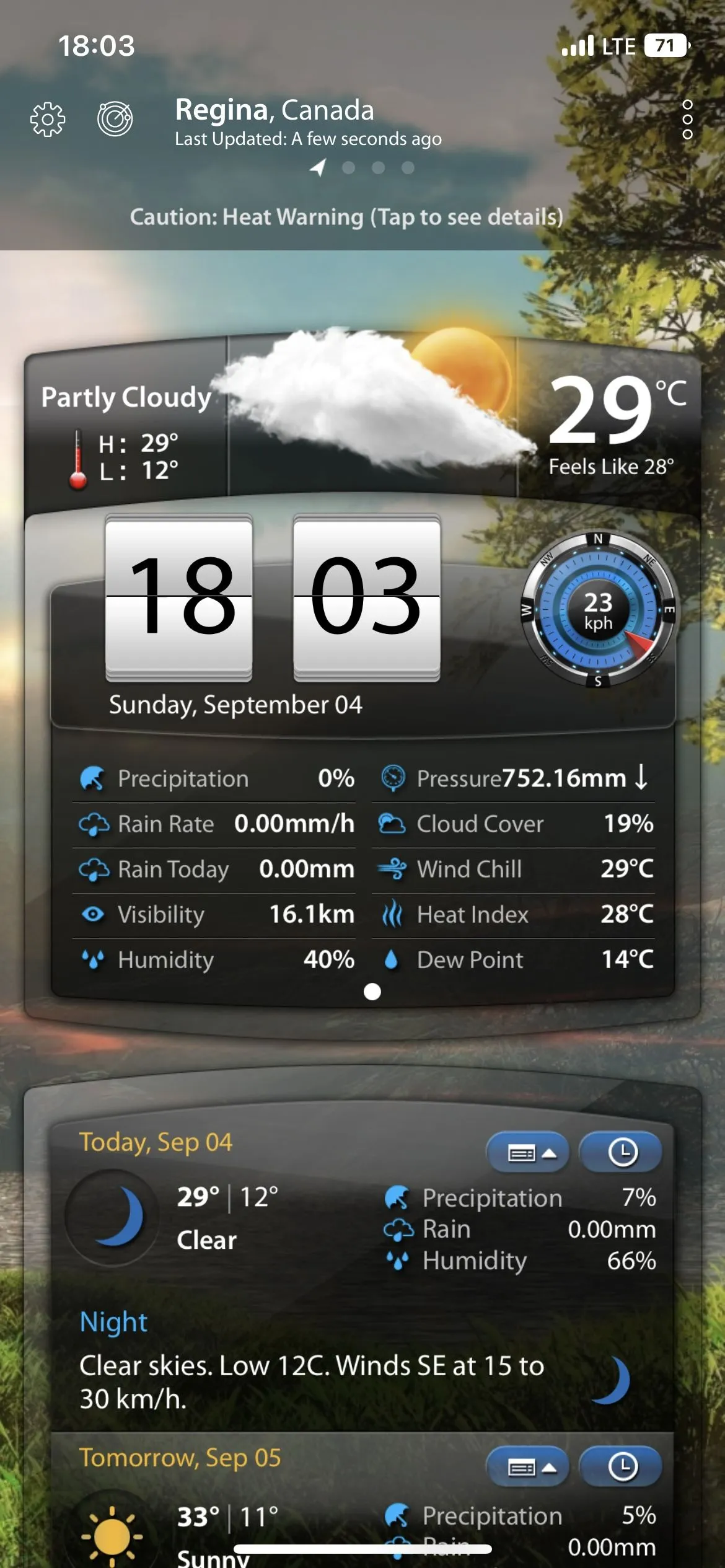Open the settings gear

[x=48, y=119]
